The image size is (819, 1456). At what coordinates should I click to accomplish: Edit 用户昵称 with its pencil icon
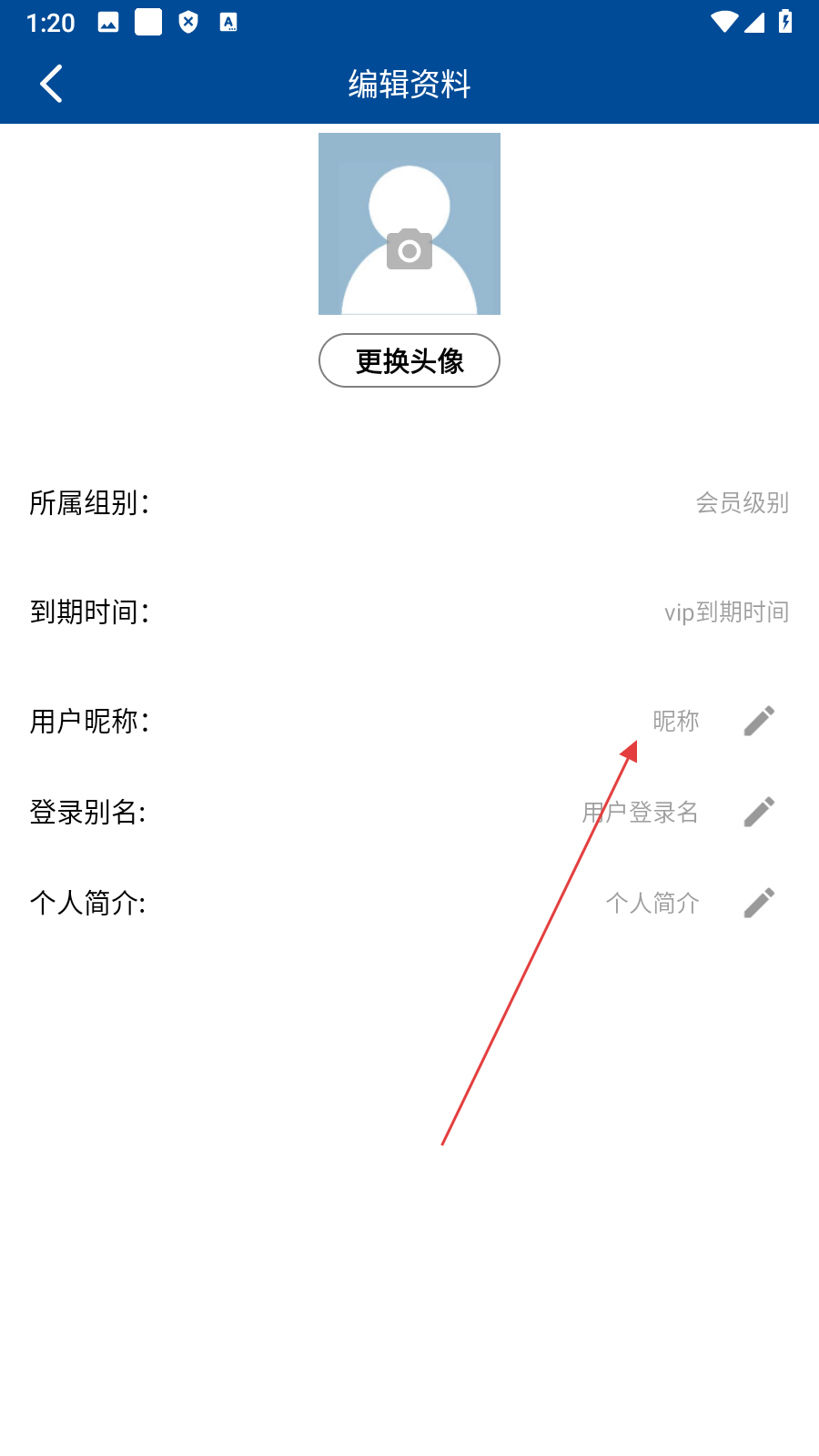[759, 721]
